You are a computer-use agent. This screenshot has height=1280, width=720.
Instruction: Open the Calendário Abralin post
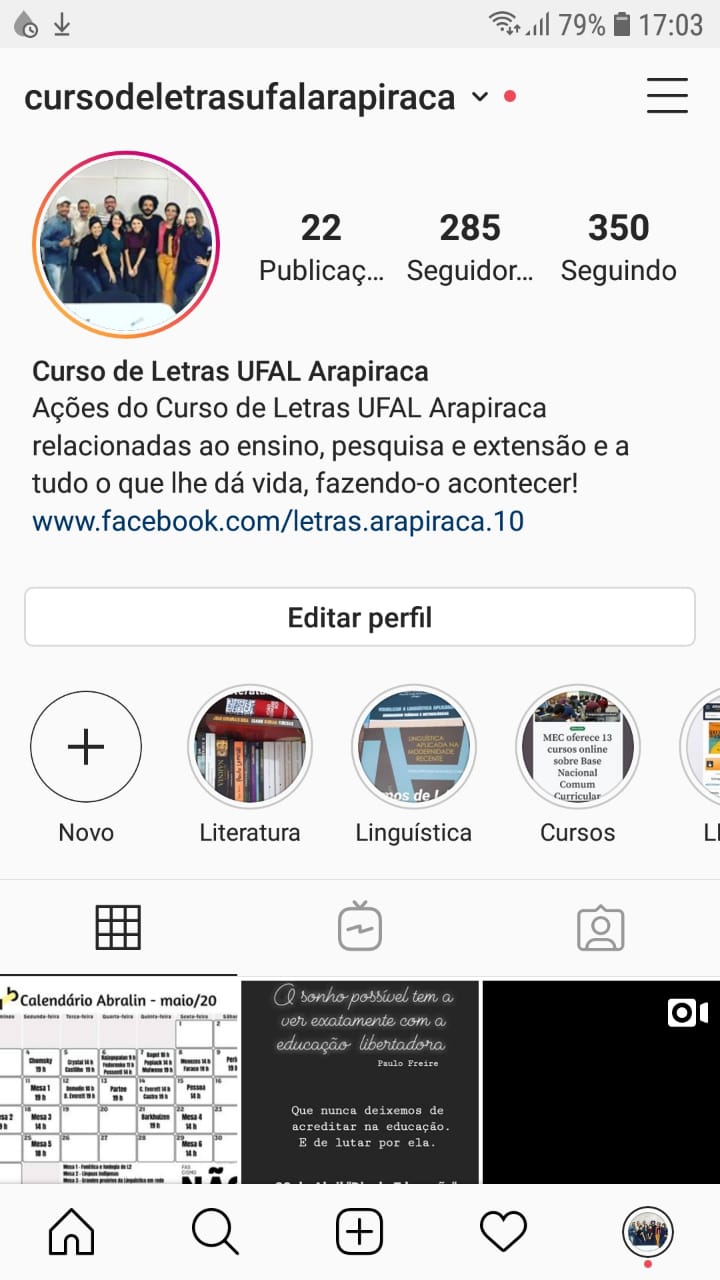click(x=119, y=1082)
